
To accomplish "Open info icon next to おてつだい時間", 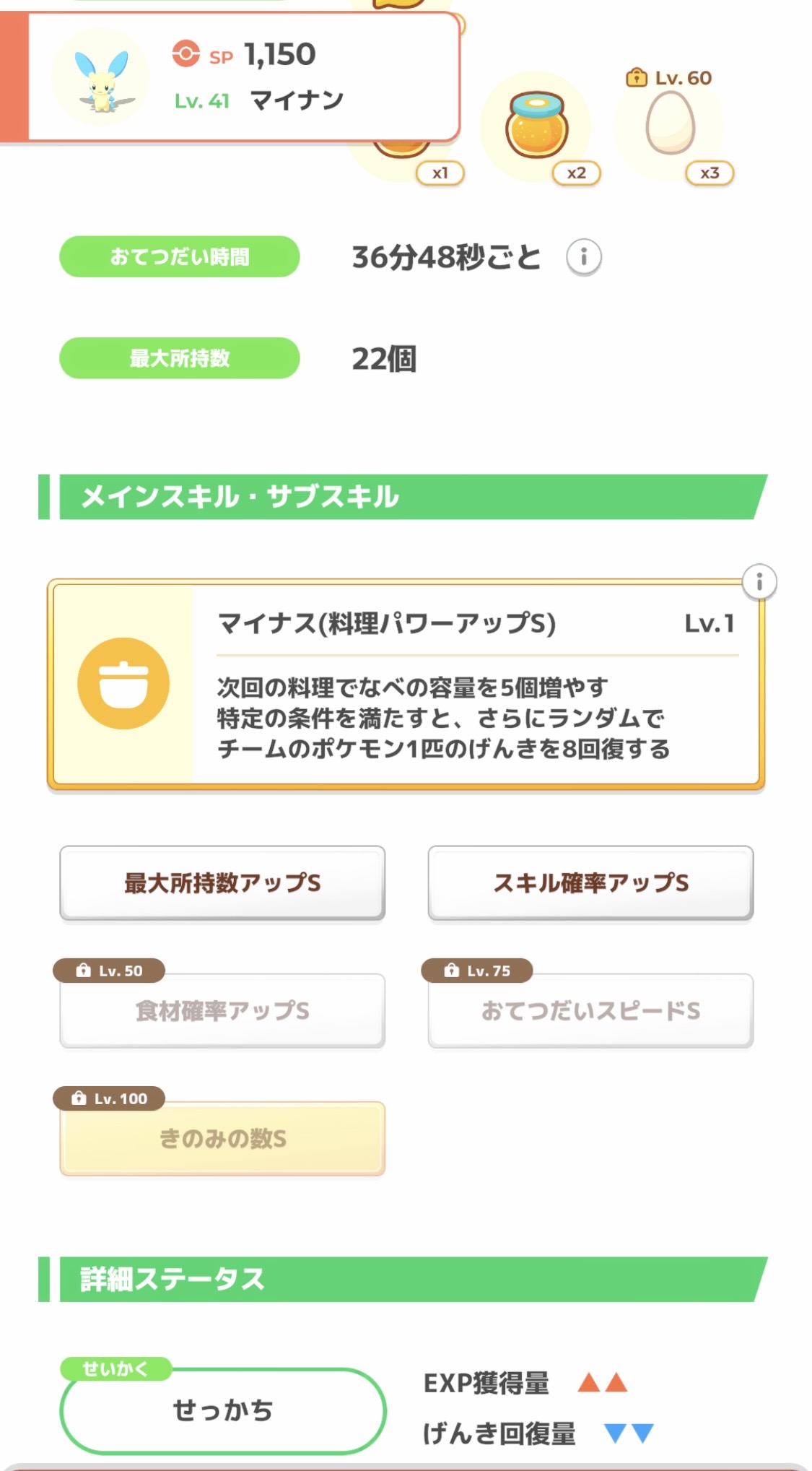I will (583, 257).
